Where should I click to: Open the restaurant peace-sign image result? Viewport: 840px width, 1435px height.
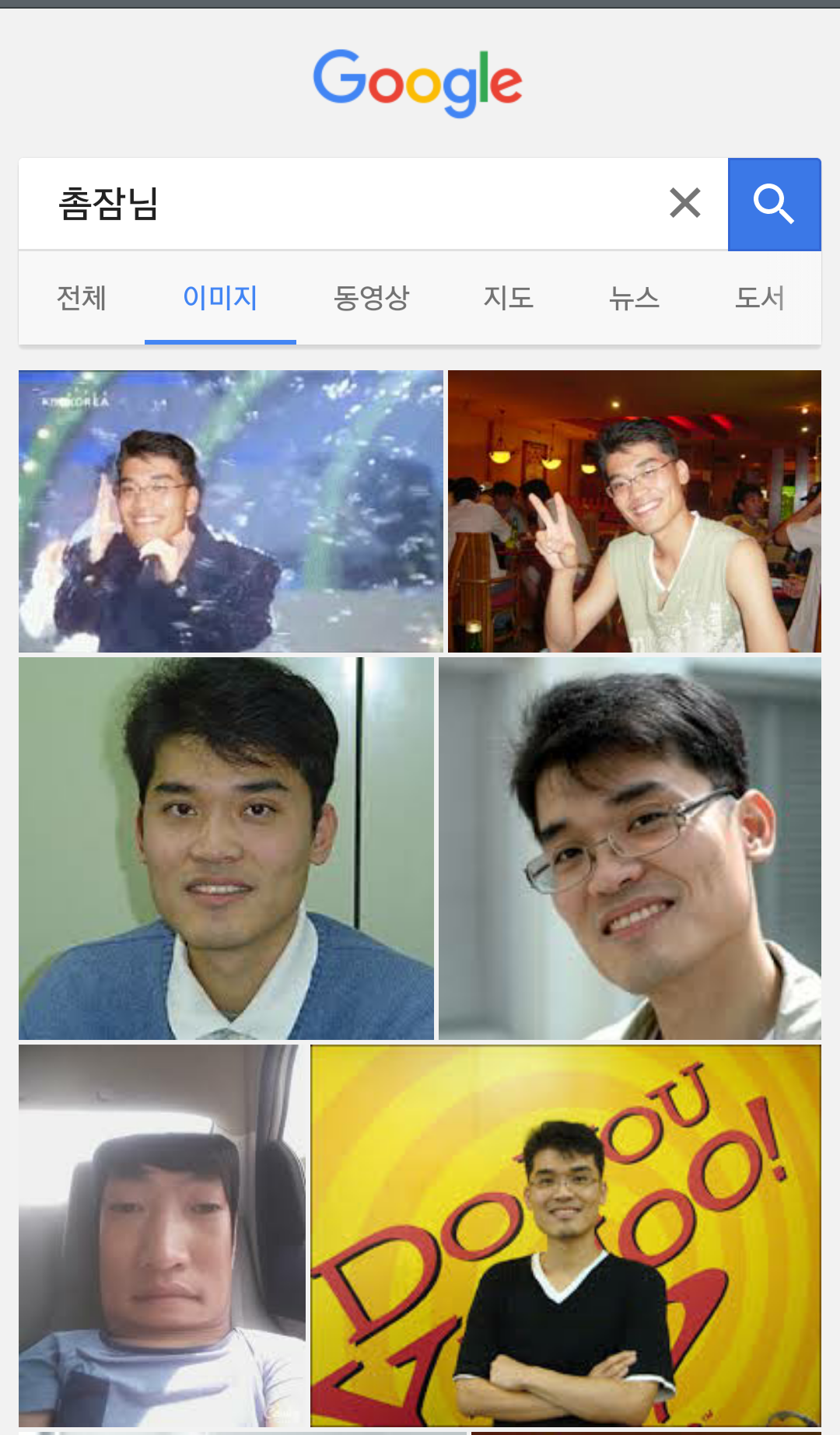pos(635,511)
